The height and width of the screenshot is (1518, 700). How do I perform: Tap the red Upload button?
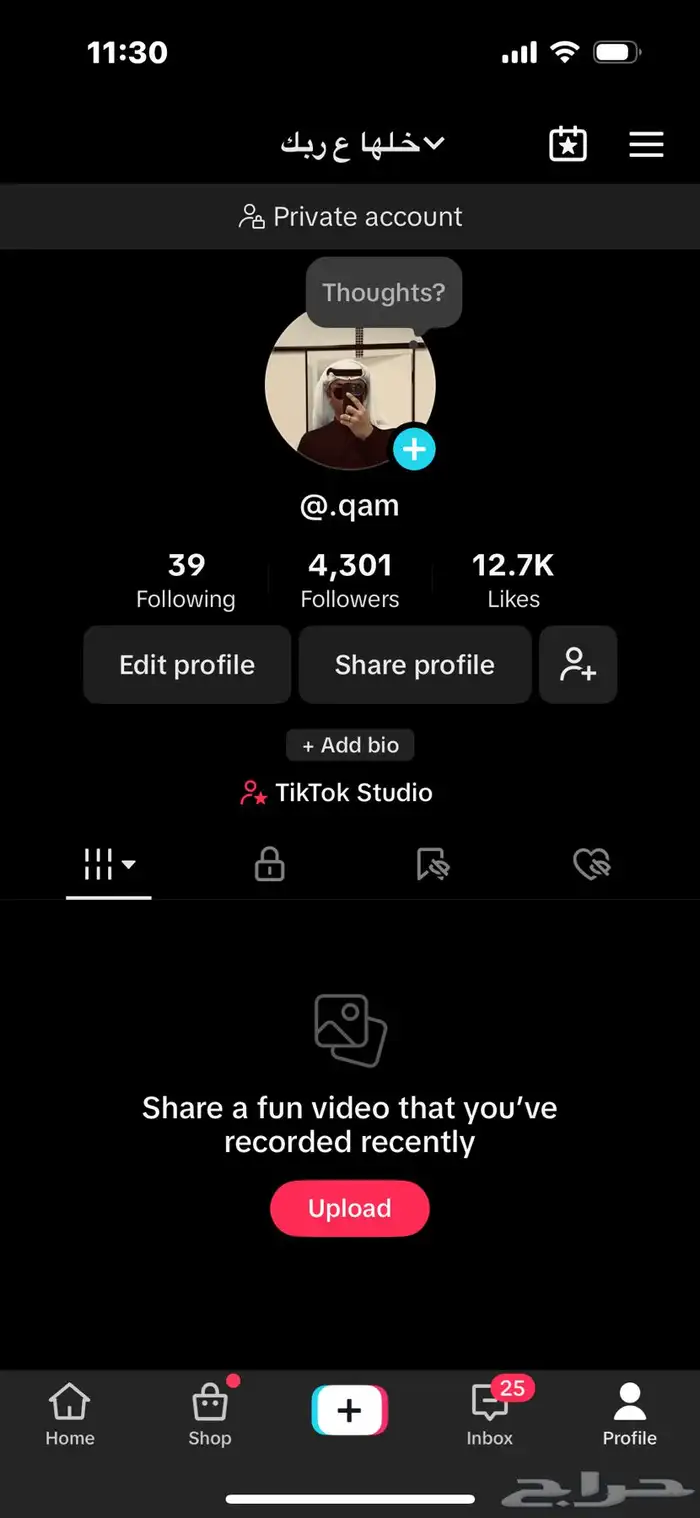point(349,1208)
